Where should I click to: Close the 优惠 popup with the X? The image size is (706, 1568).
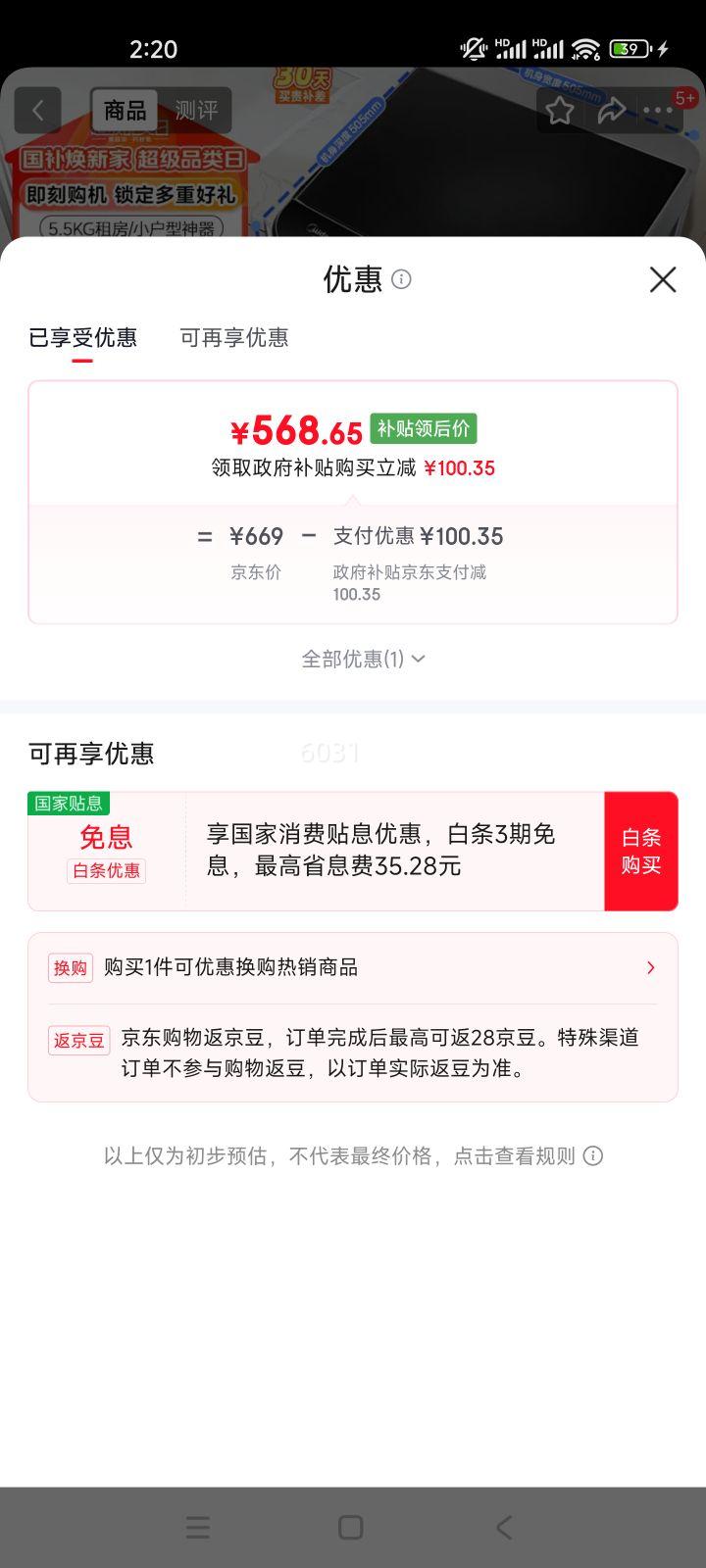(663, 279)
